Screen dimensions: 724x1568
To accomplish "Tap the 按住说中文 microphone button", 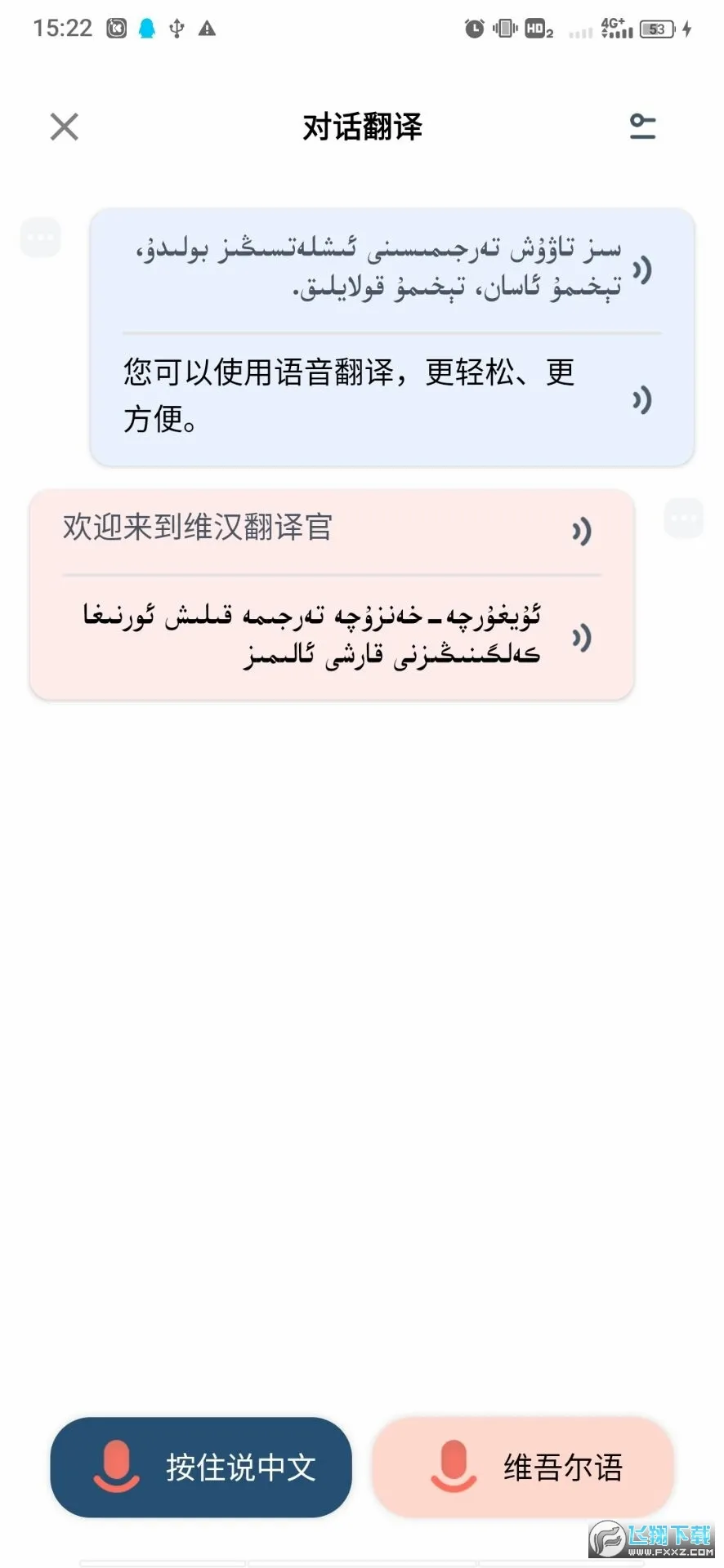I will click(x=201, y=1467).
